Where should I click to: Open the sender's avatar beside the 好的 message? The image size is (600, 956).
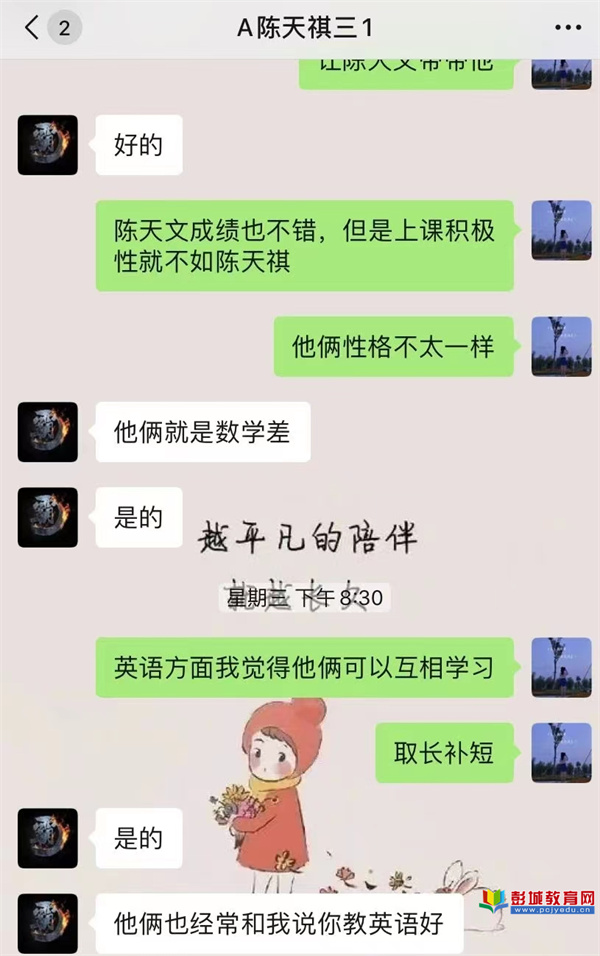coord(47,145)
